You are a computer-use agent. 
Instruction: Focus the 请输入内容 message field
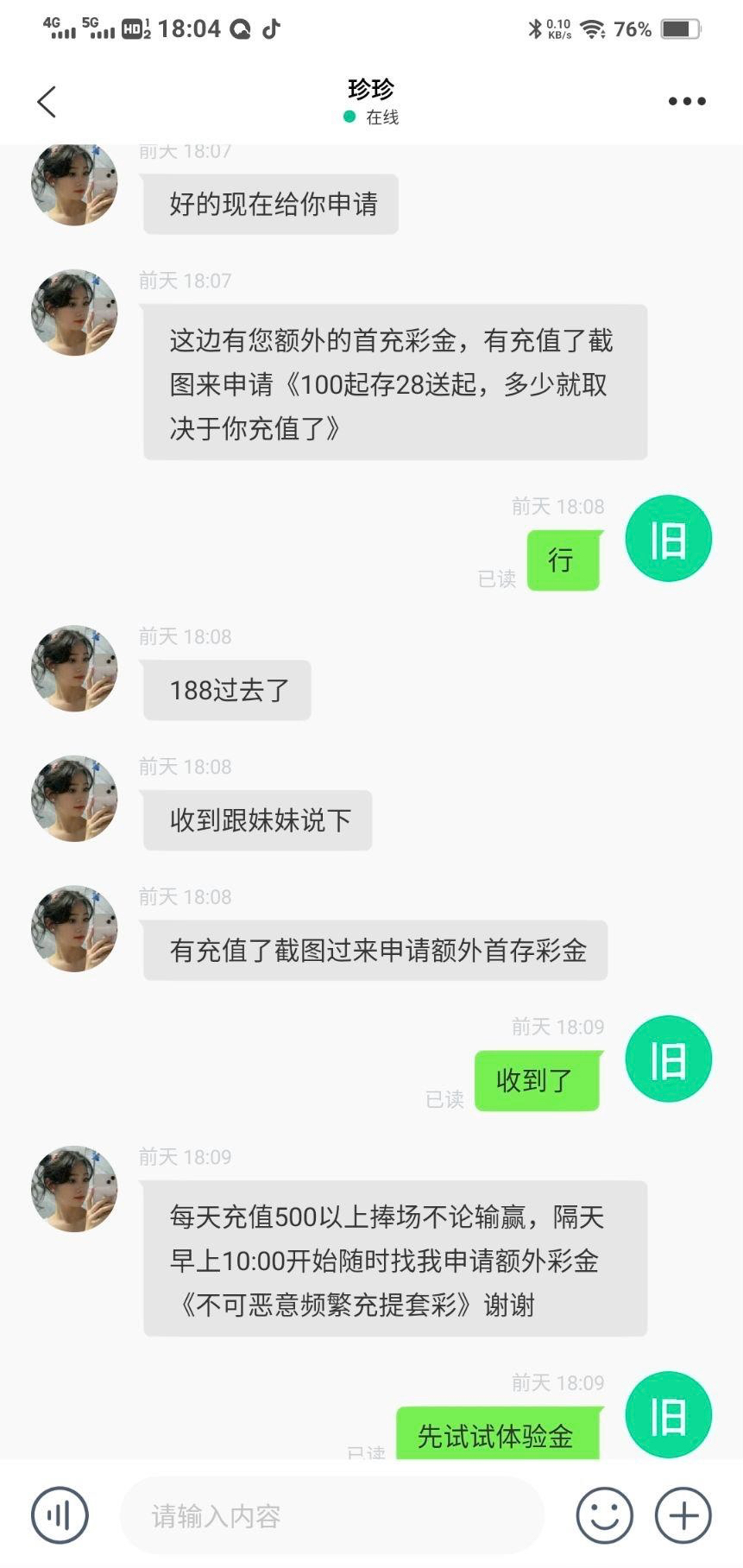(332, 1515)
